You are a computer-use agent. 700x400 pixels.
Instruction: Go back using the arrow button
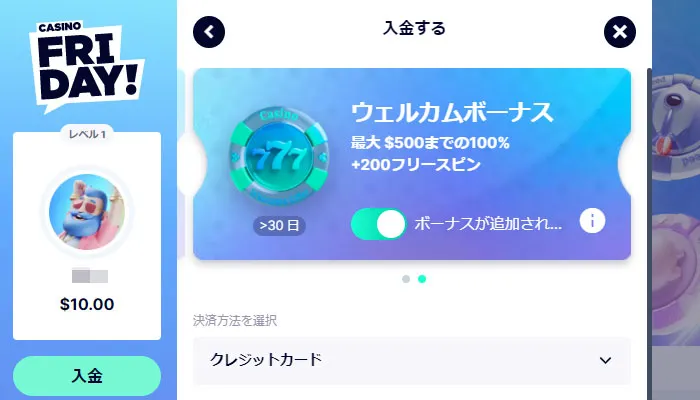pos(209,31)
